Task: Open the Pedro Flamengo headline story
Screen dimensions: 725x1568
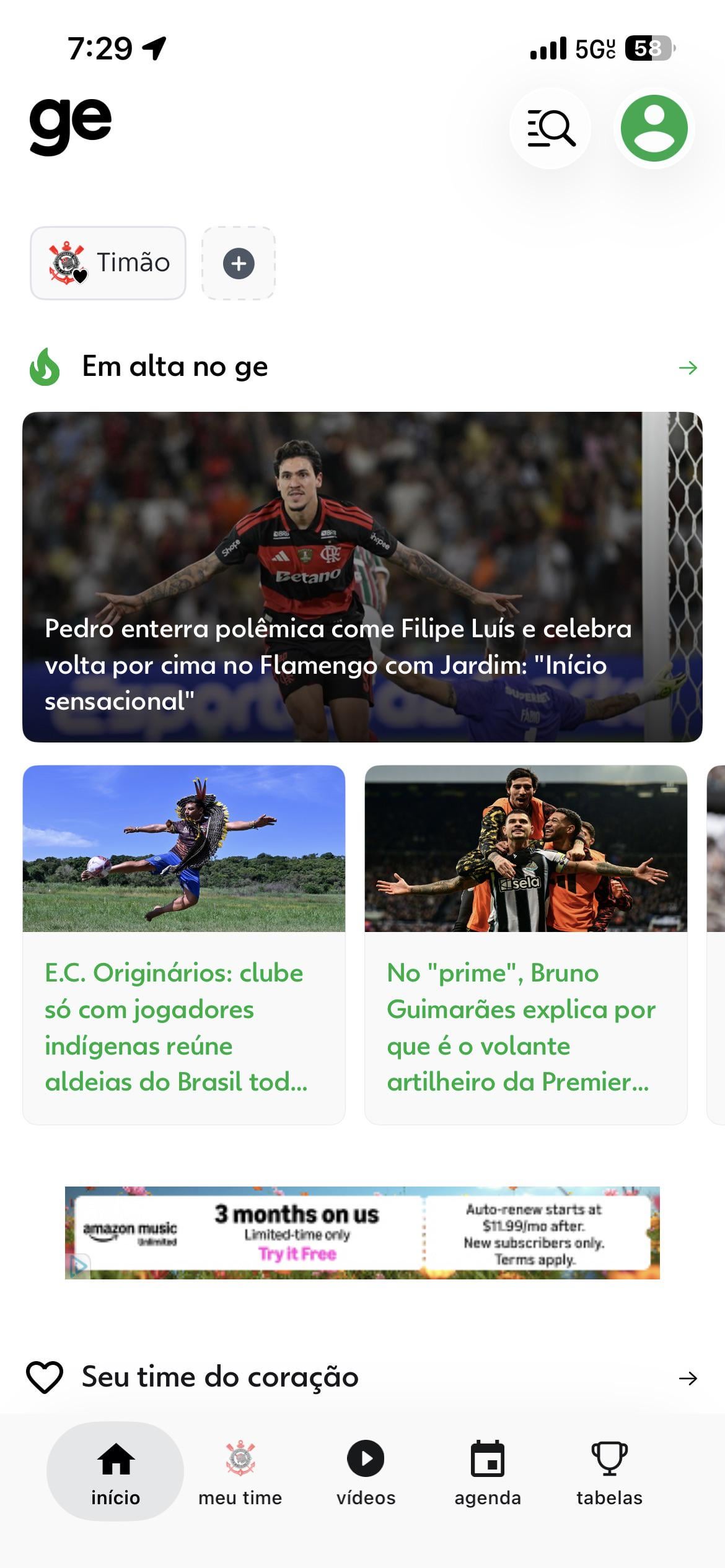Action: [362, 577]
